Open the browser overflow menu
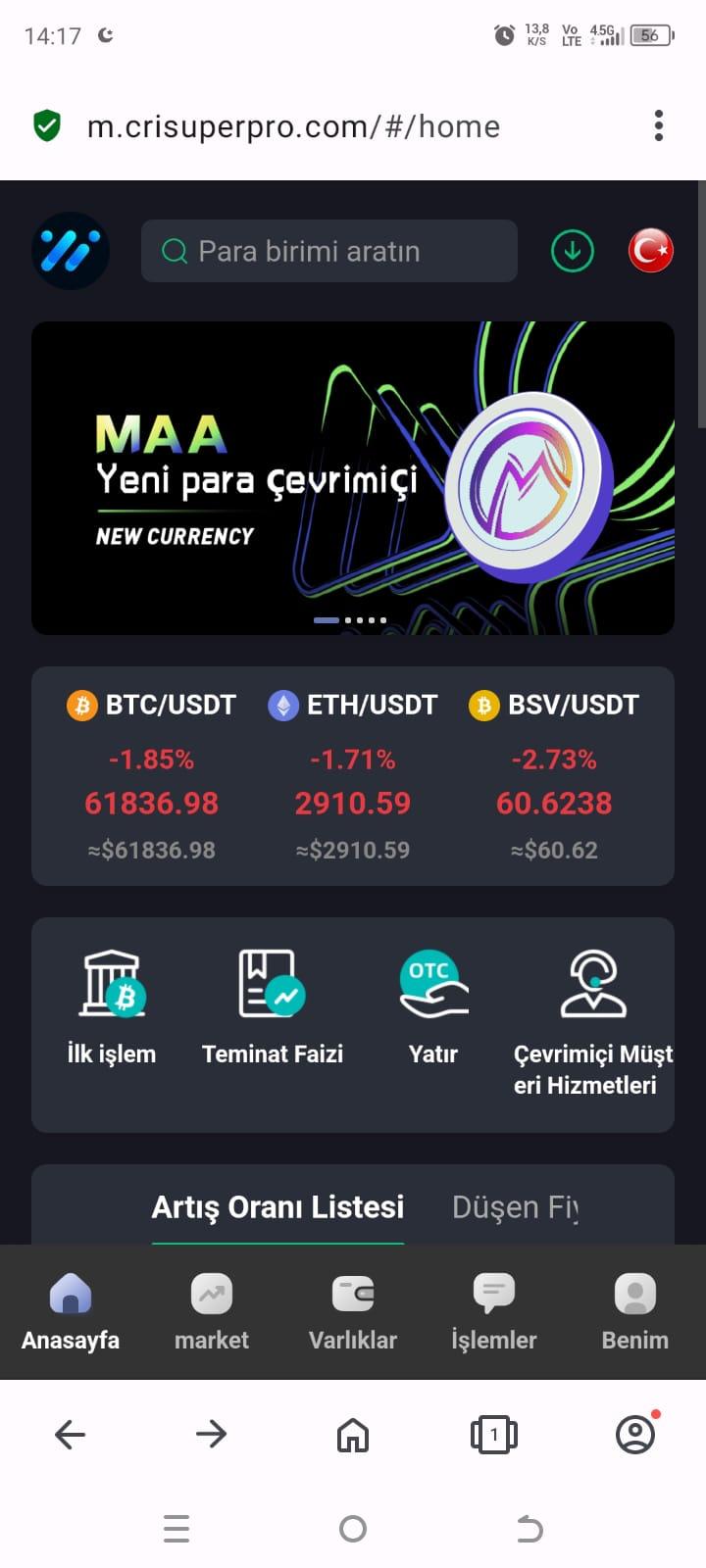This screenshot has height=1568, width=706. coord(658,125)
